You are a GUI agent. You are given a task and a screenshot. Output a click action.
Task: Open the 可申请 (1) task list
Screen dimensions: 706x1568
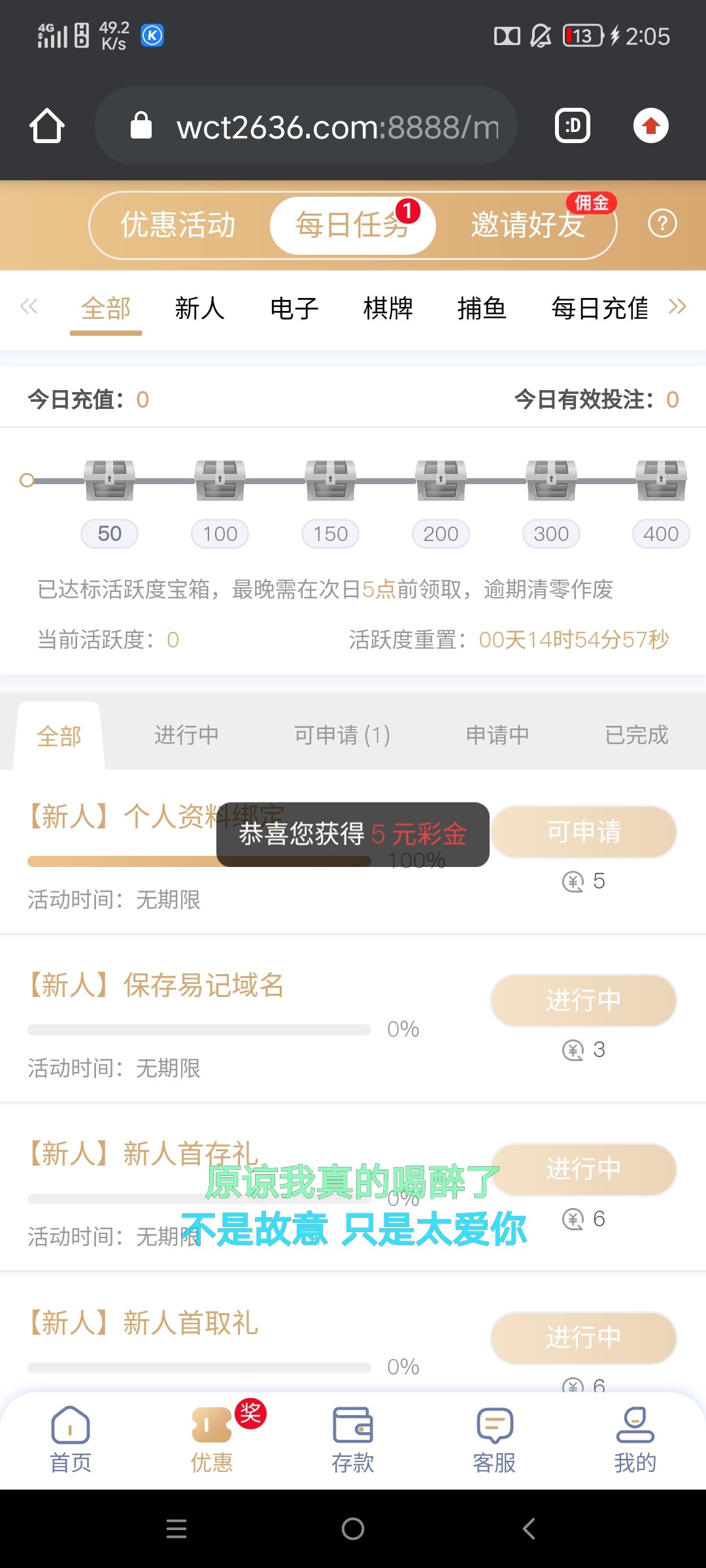pyautogui.click(x=341, y=734)
